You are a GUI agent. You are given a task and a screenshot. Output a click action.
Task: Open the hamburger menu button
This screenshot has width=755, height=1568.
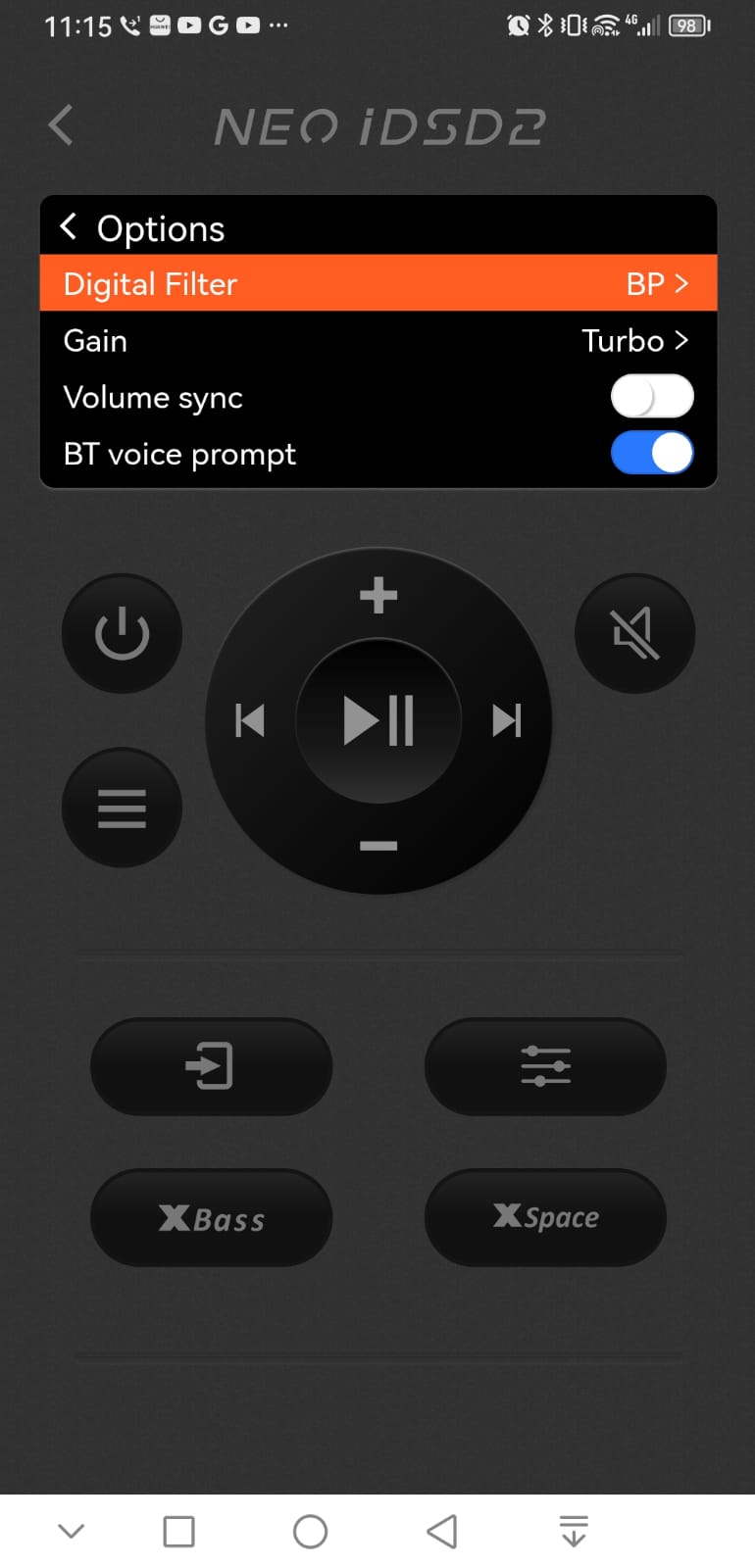pyautogui.click(x=122, y=808)
